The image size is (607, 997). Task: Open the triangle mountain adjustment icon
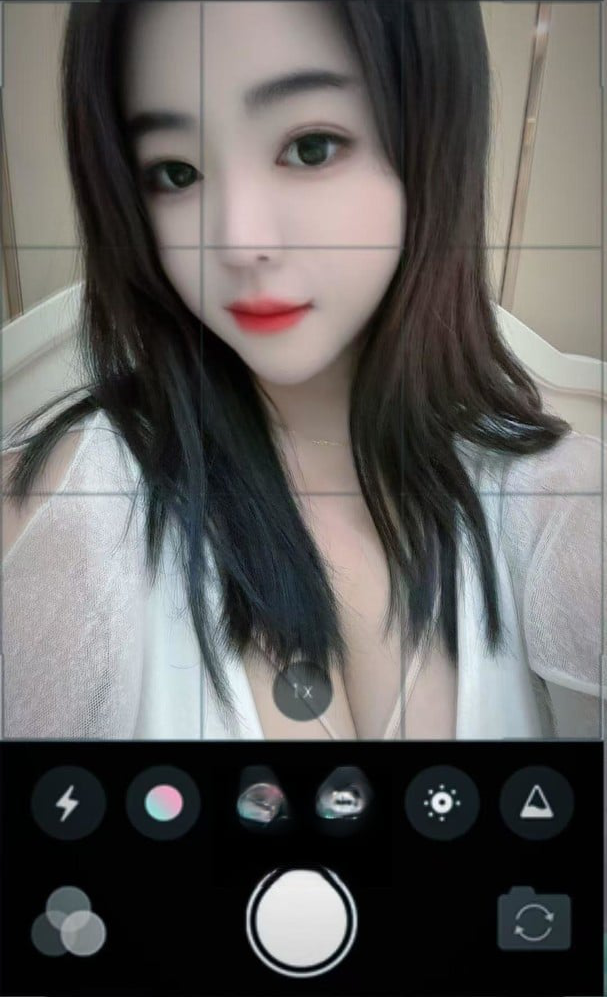point(536,803)
